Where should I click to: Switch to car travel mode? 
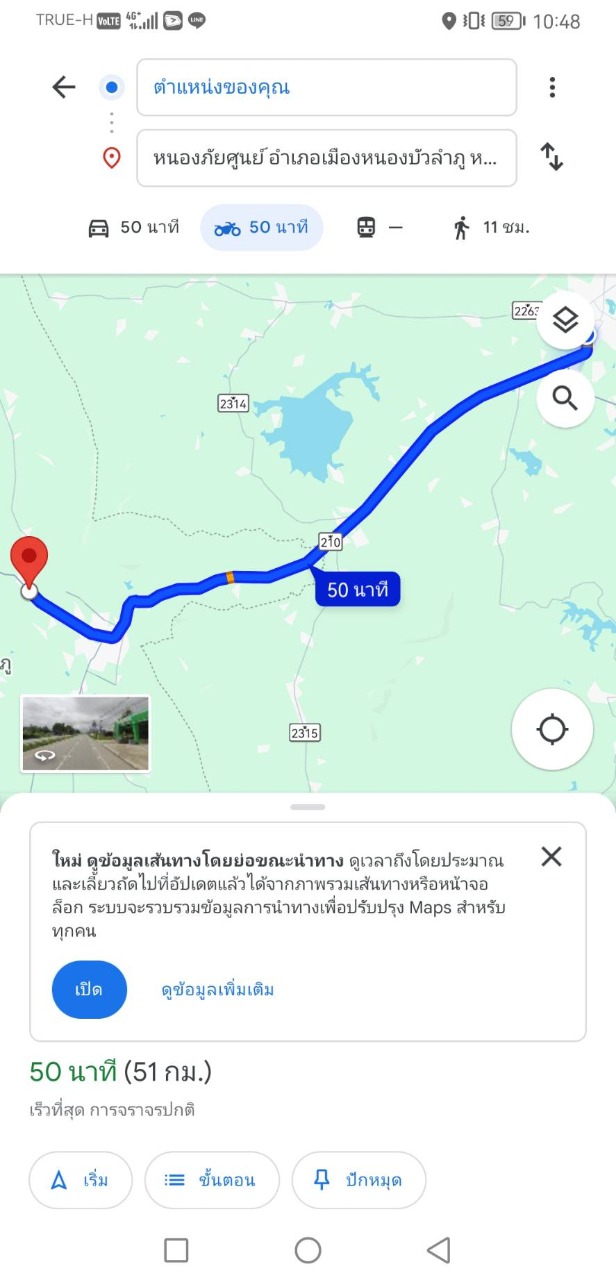click(134, 228)
